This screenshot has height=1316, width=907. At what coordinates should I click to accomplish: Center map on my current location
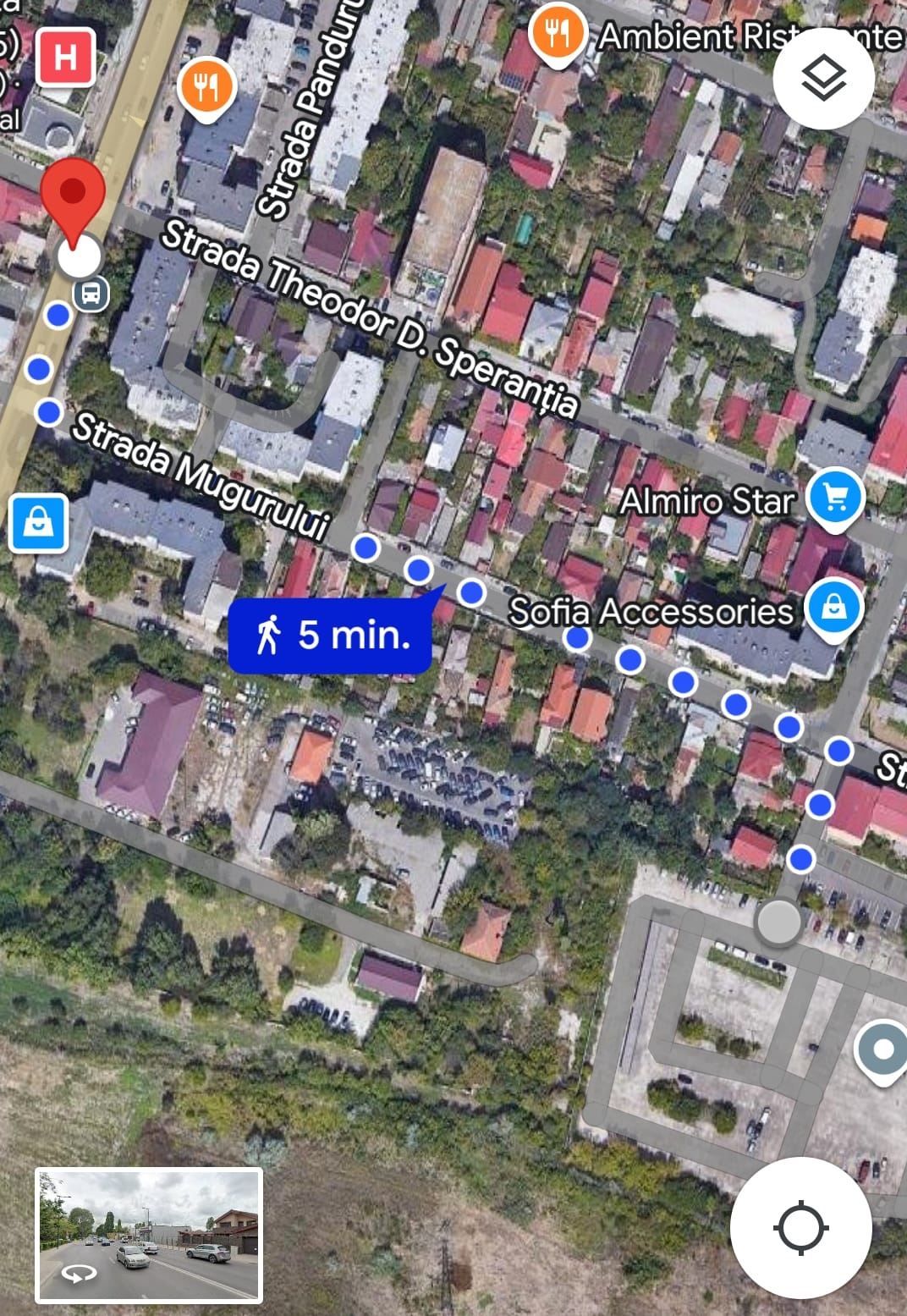click(x=800, y=1227)
